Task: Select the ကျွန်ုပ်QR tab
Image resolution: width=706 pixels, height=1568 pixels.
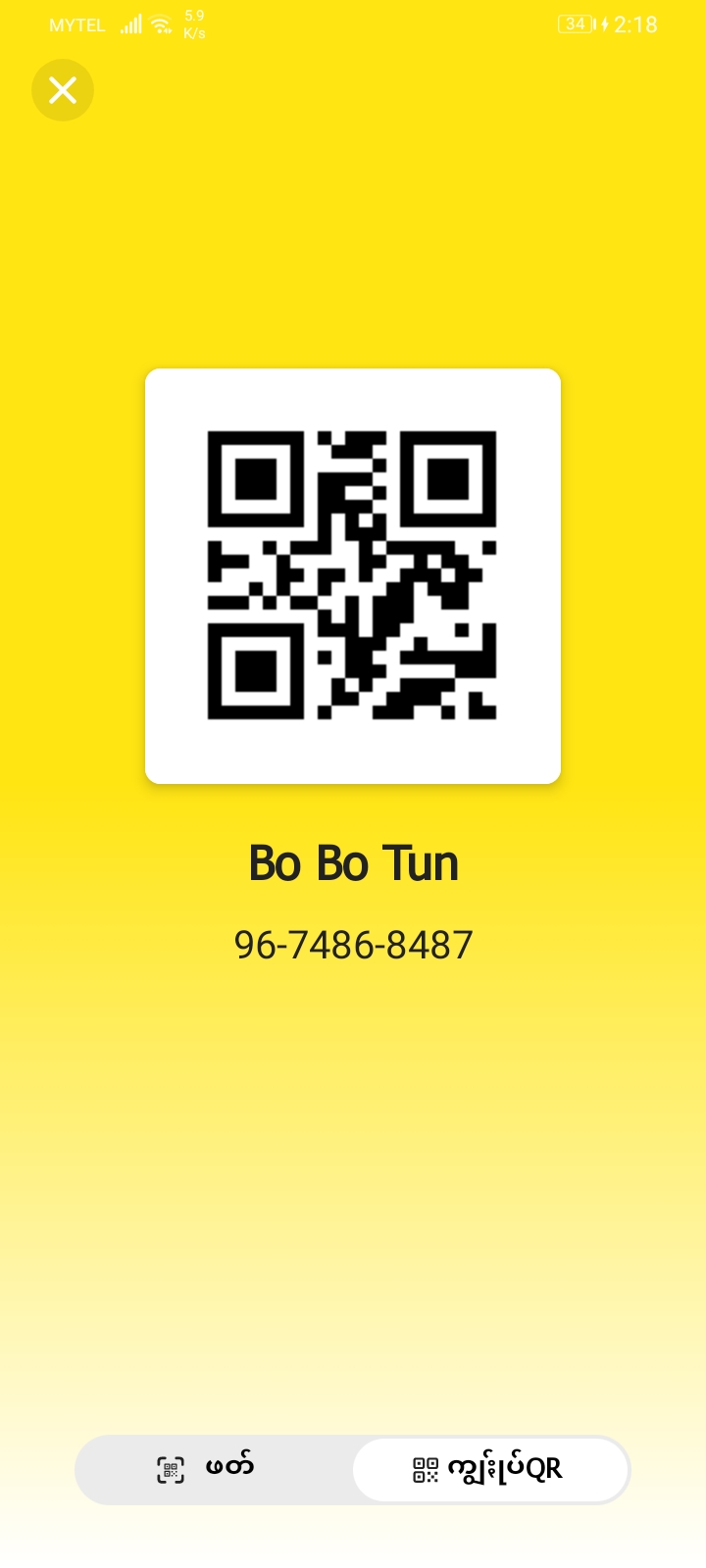Action: (x=489, y=1469)
